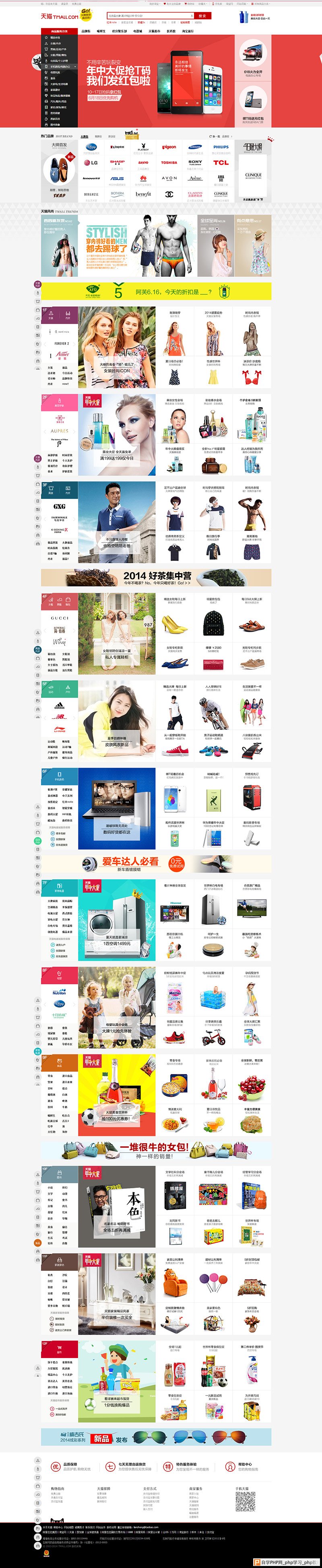Click the red 搜索 search button
This screenshot has width=322, height=1568.
[203, 16]
